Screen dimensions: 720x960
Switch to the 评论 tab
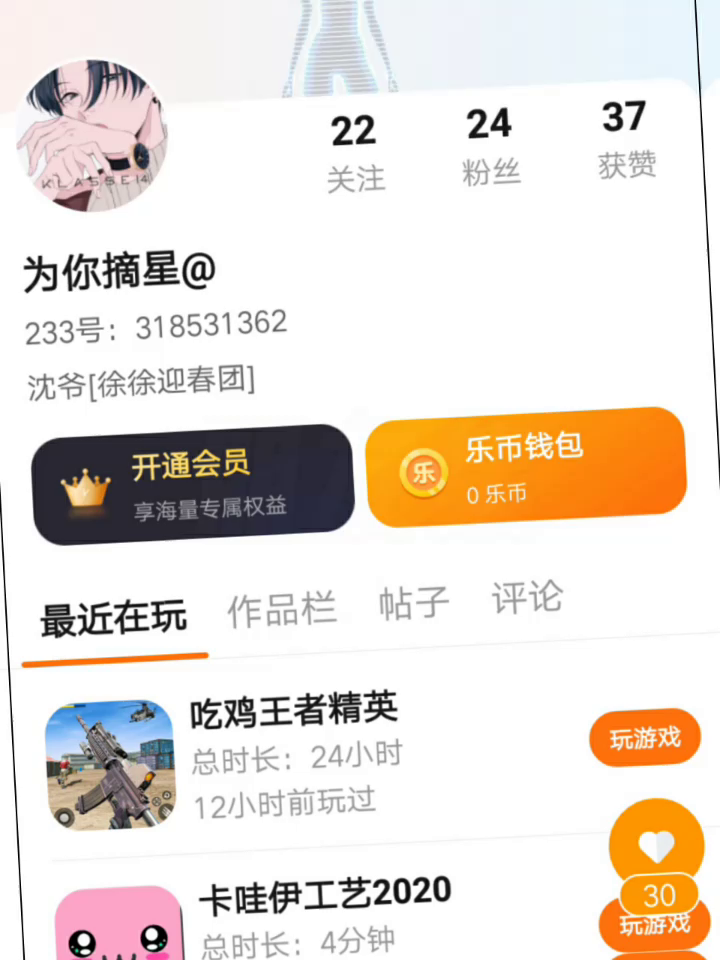527,598
